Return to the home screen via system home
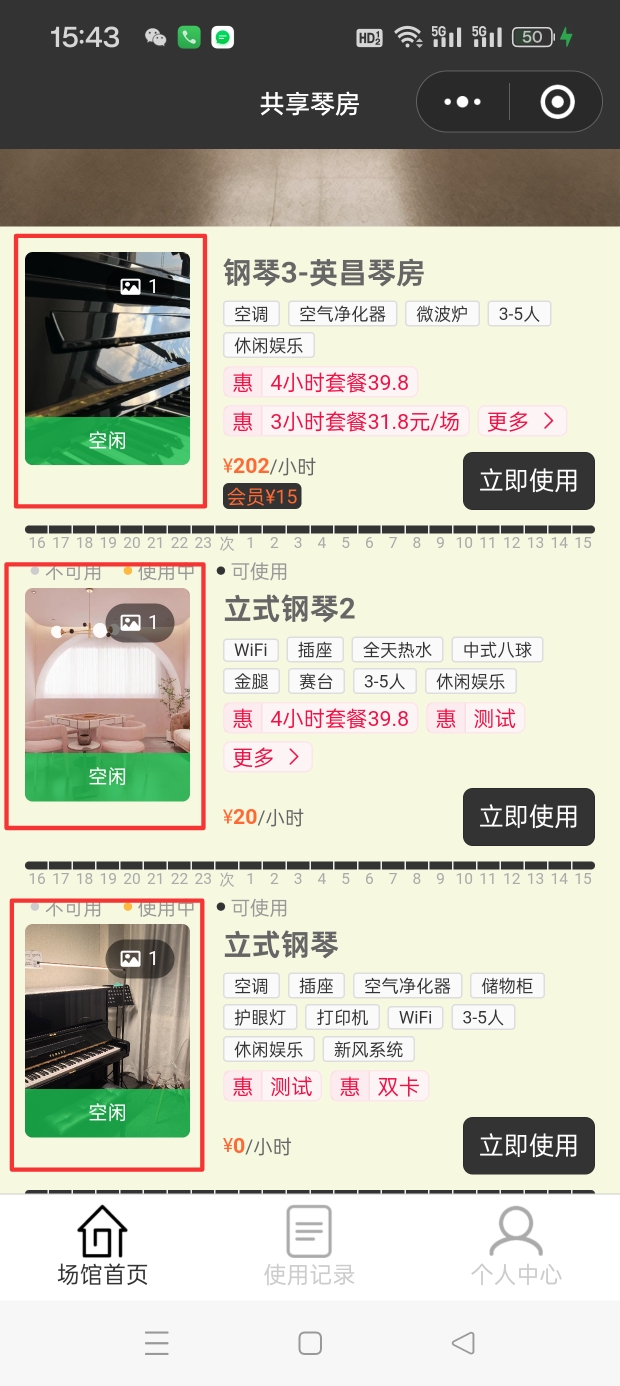 [310, 1343]
